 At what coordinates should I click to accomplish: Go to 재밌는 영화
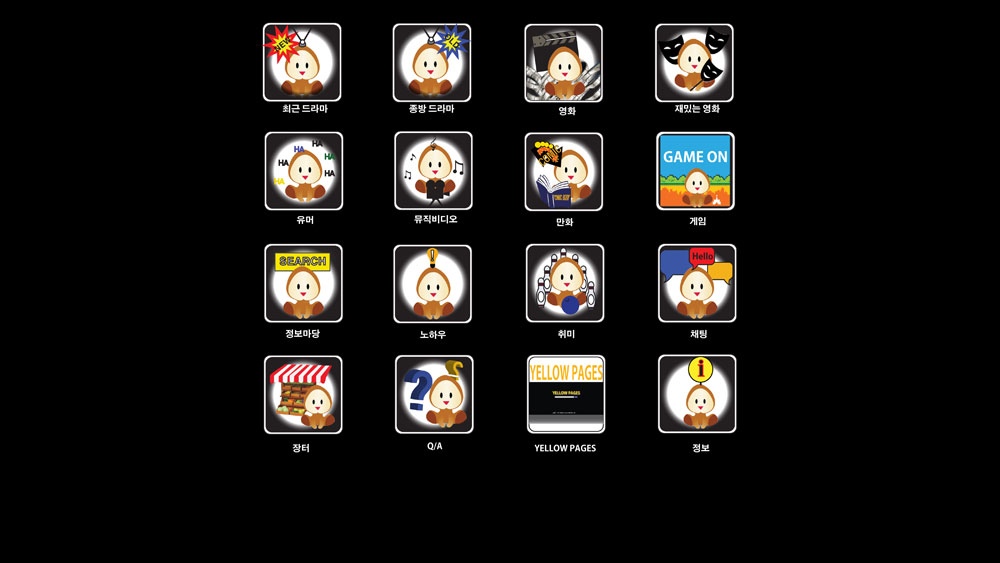(x=694, y=63)
